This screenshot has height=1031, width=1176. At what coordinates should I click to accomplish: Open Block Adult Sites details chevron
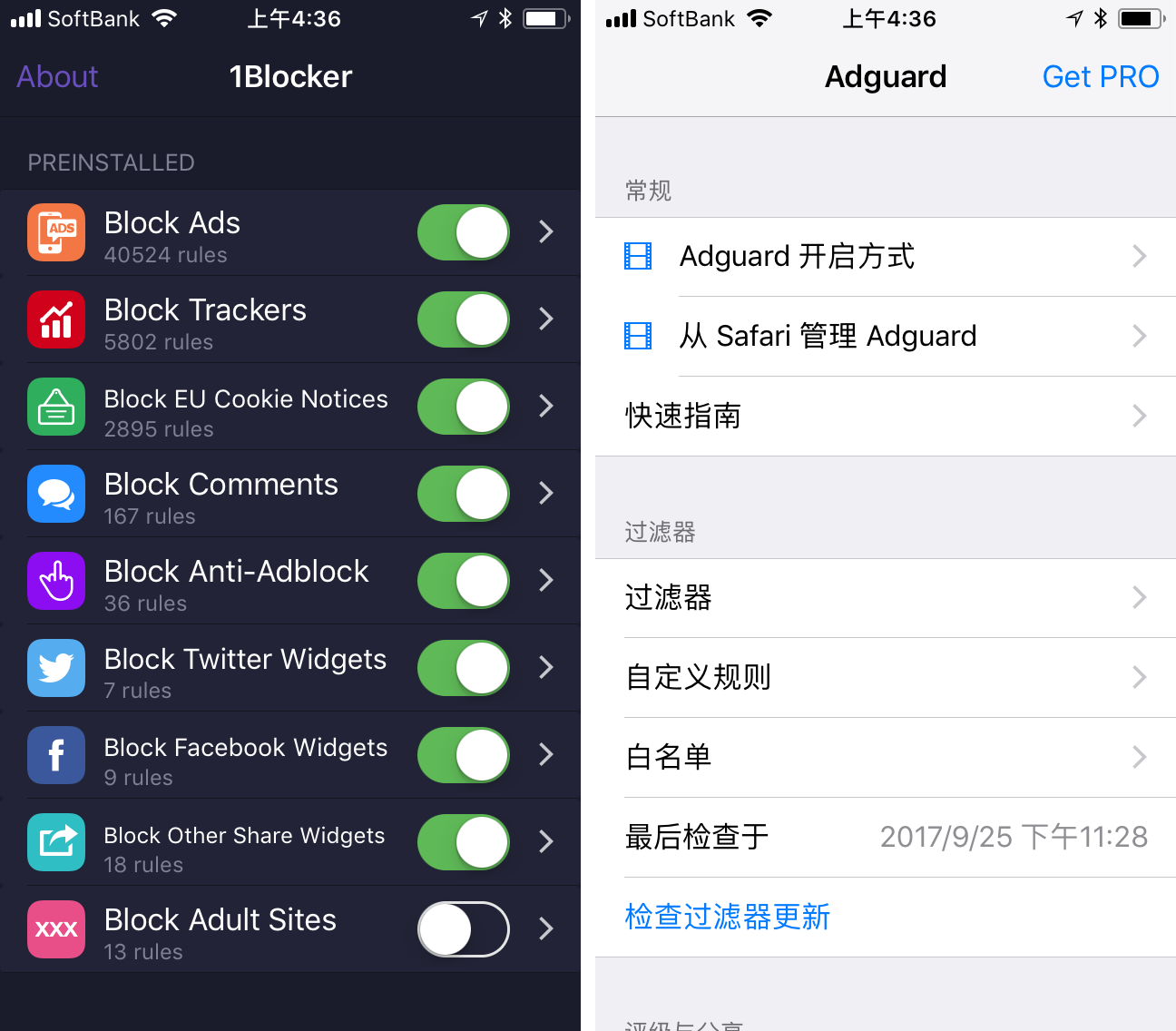(x=545, y=929)
